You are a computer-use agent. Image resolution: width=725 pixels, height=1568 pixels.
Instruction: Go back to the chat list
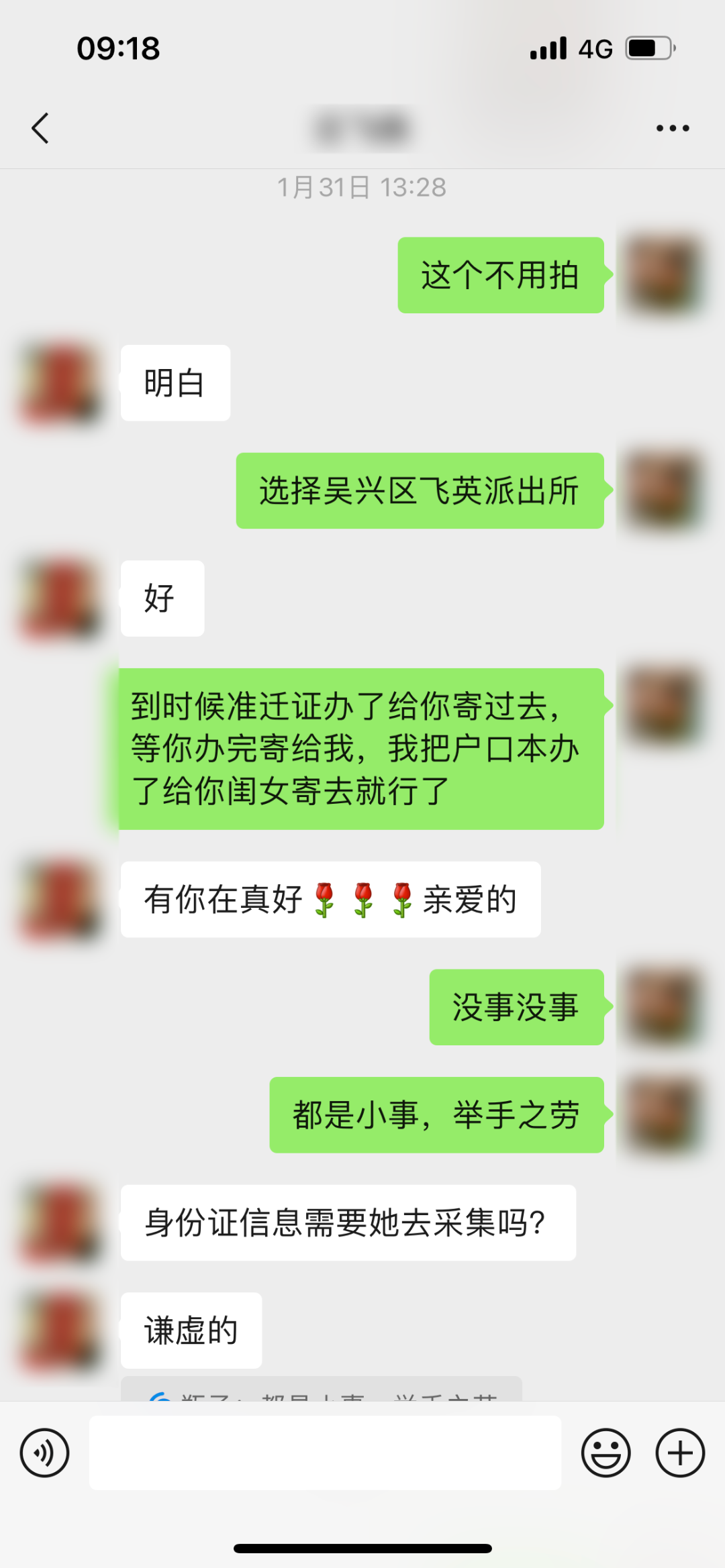click(40, 128)
